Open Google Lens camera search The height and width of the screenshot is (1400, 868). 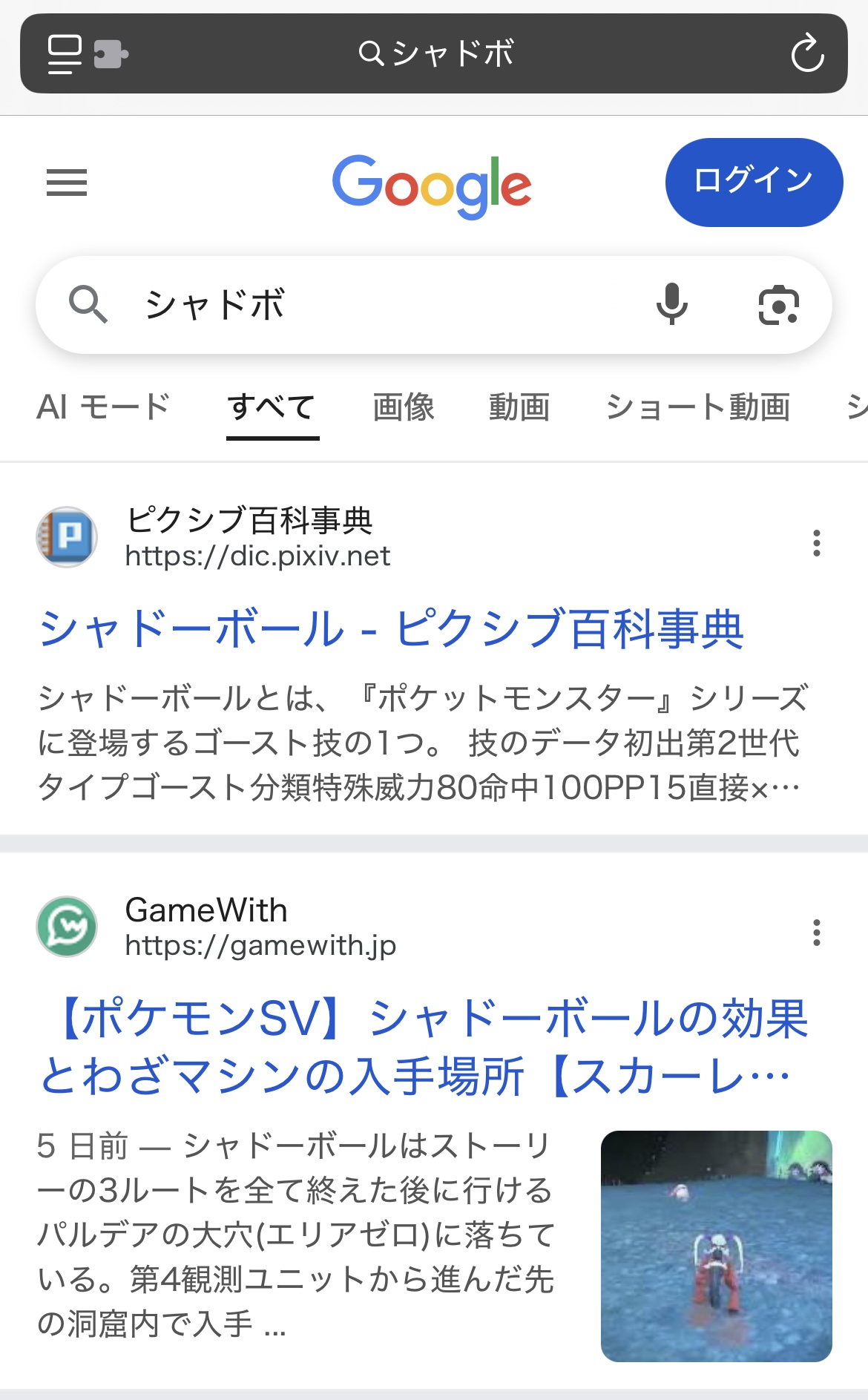(x=778, y=305)
